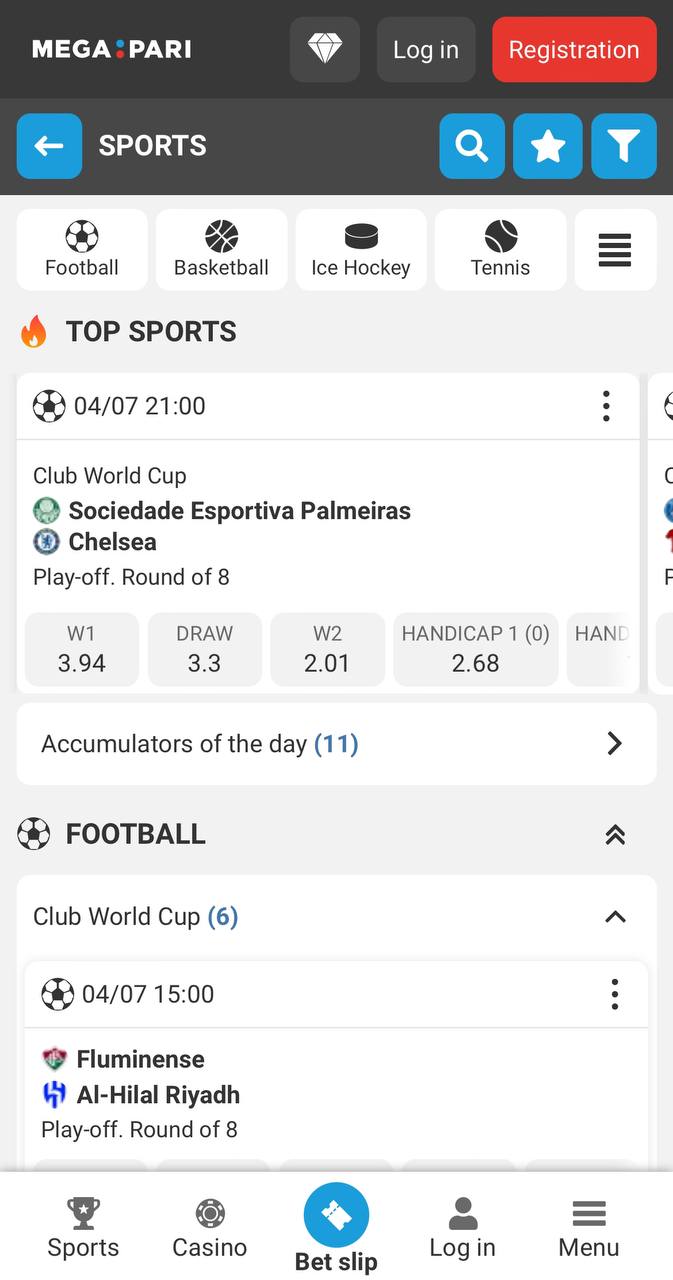Viewport: 673px width, 1280px height.
Task: Tap the Registration button
Action: (574, 49)
